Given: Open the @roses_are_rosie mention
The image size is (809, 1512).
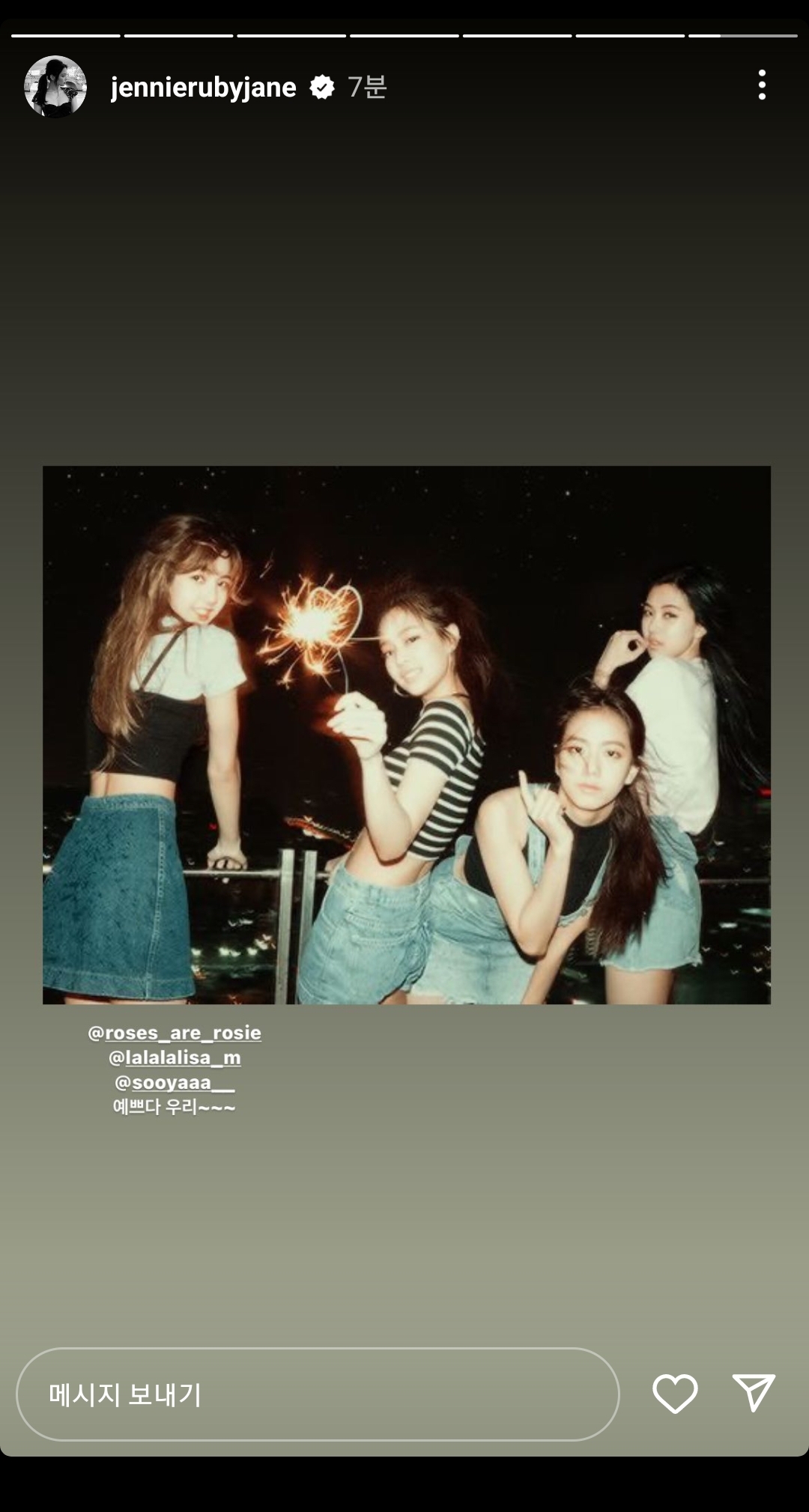Looking at the screenshot, I should (x=175, y=1033).
